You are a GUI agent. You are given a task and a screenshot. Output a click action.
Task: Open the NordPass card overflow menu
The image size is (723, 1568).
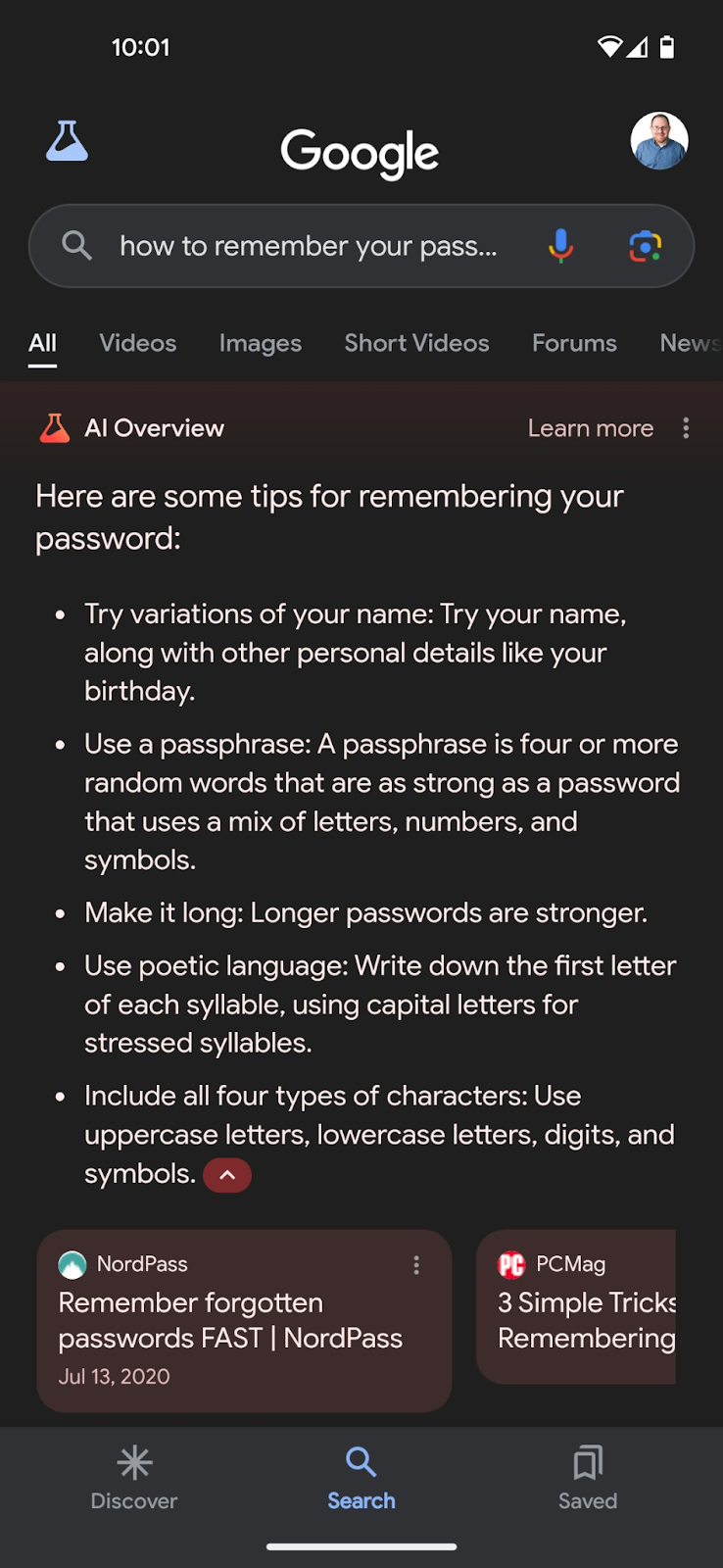[416, 1265]
